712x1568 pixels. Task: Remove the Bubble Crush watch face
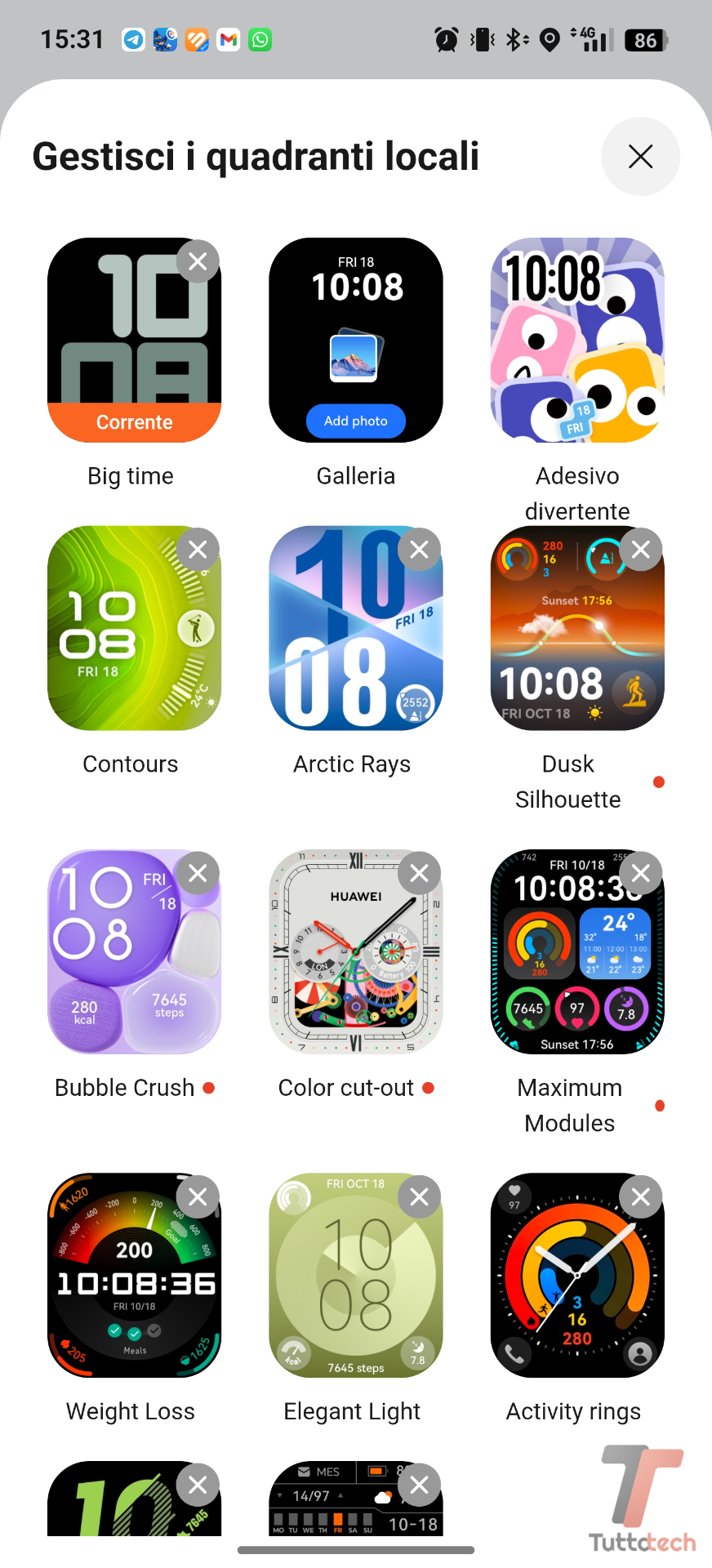(x=198, y=873)
